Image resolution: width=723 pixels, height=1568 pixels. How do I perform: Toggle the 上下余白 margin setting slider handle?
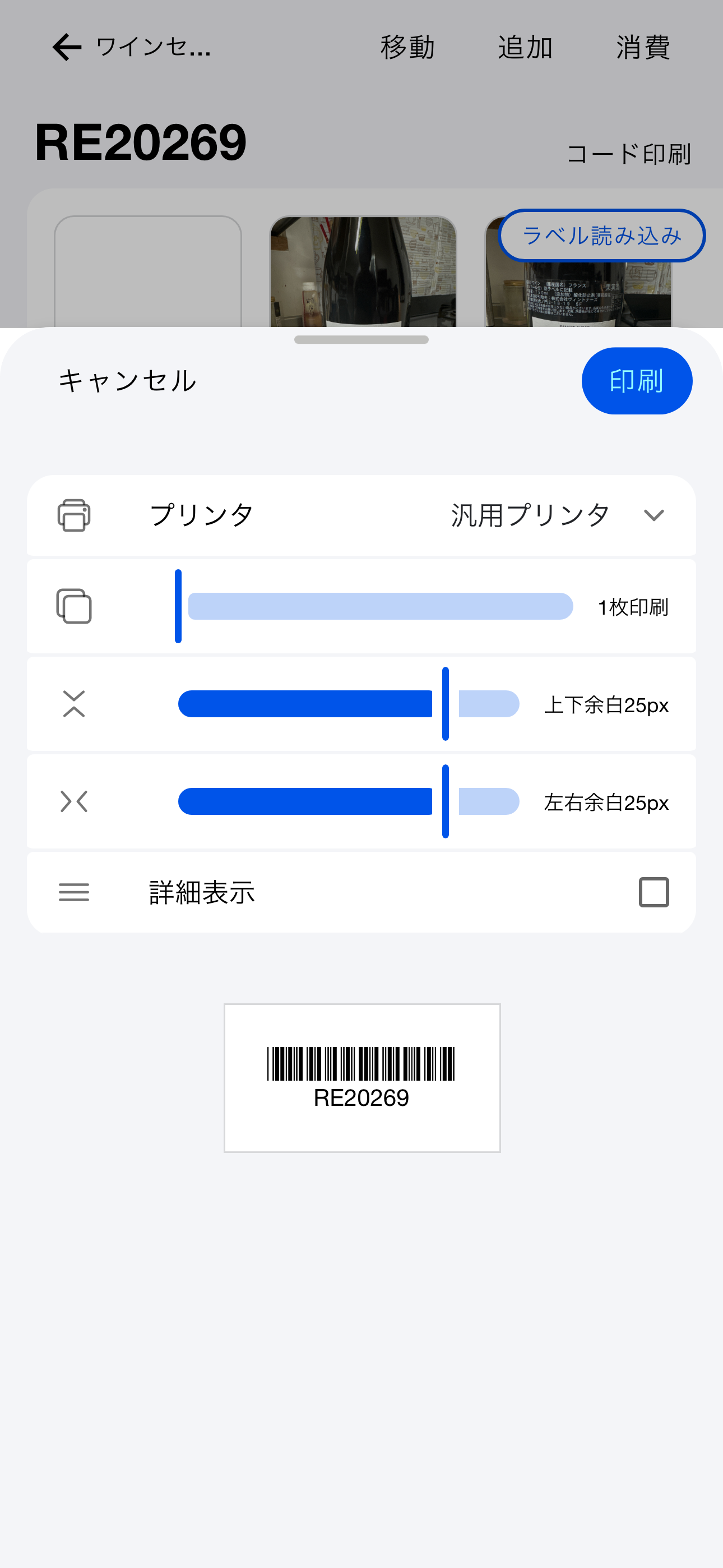click(x=446, y=704)
